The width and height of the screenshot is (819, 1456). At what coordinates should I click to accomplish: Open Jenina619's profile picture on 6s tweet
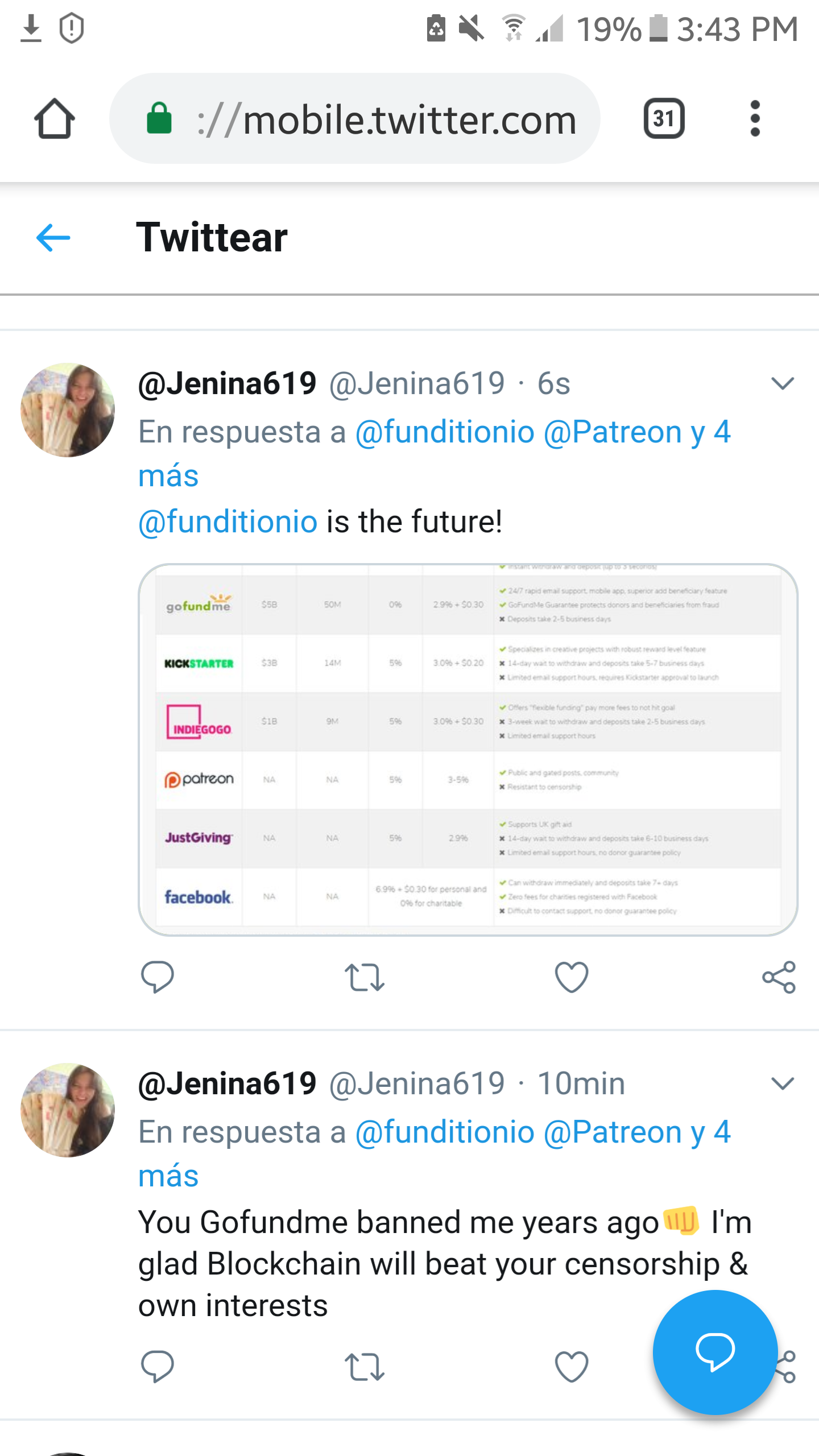[68, 410]
